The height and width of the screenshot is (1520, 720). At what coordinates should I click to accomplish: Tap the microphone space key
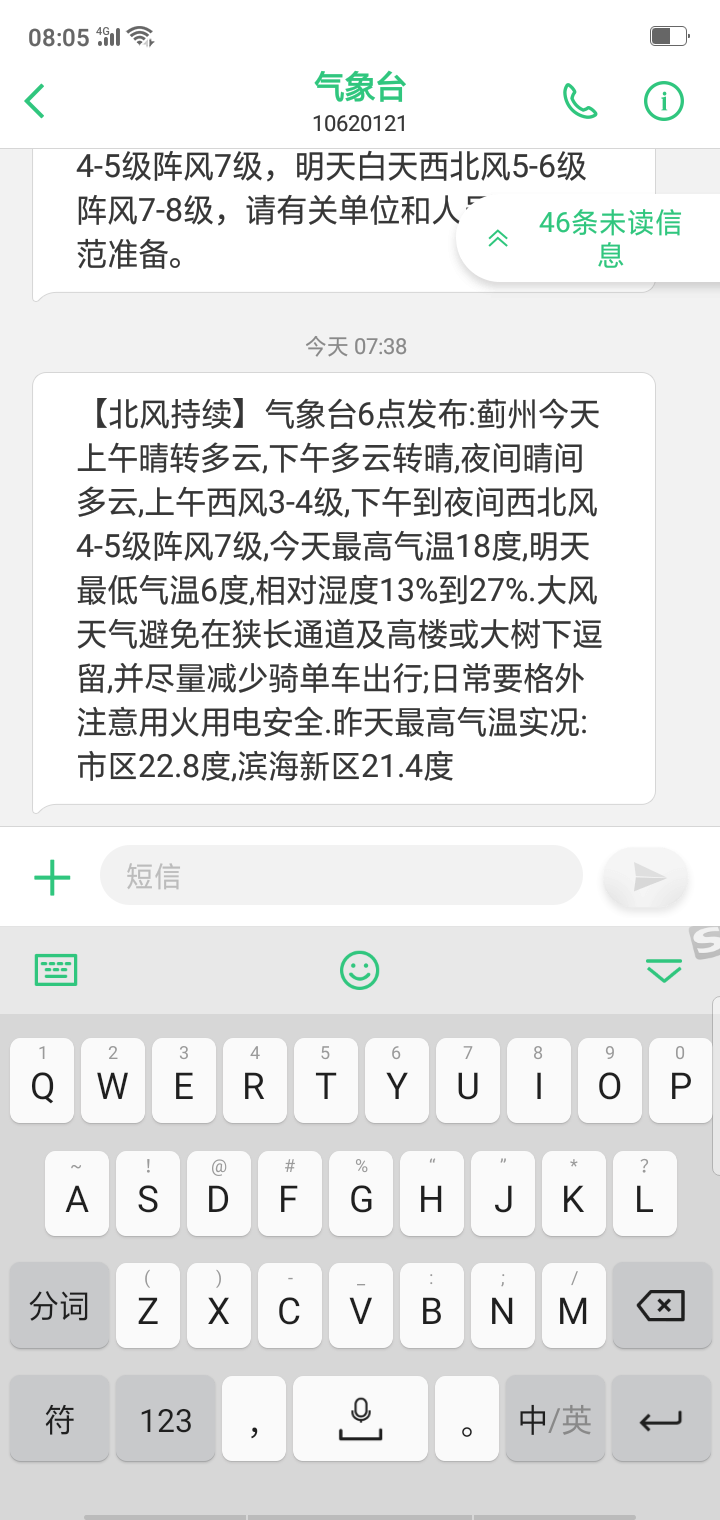pyautogui.click(x=360, y=1418)
